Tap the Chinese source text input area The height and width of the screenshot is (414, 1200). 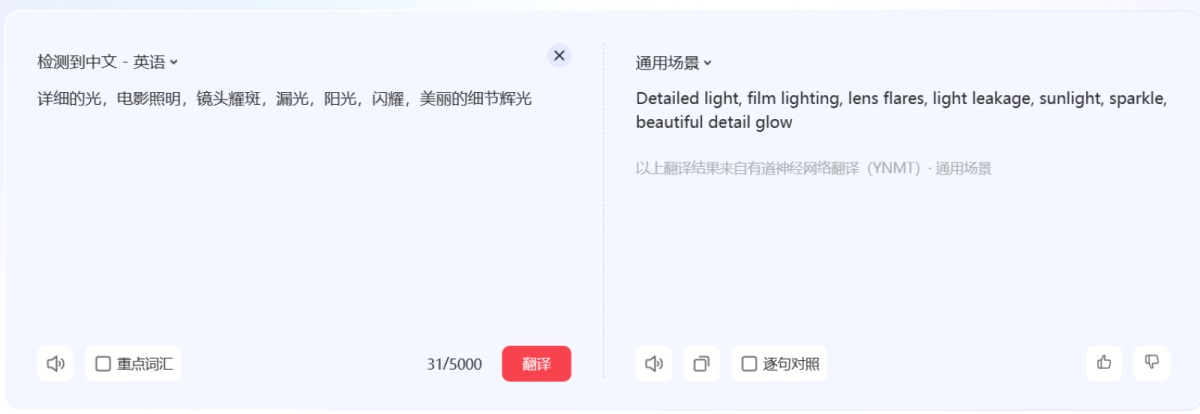click(x=300, y=200)
